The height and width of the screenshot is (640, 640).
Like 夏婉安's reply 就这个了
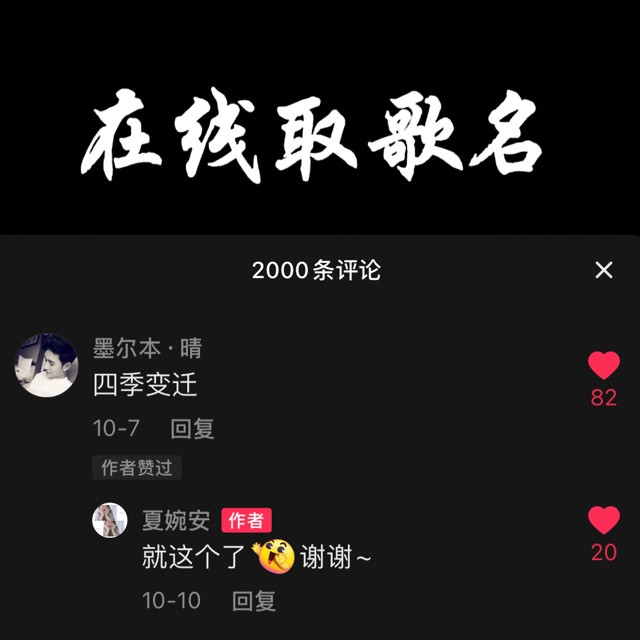604,520
